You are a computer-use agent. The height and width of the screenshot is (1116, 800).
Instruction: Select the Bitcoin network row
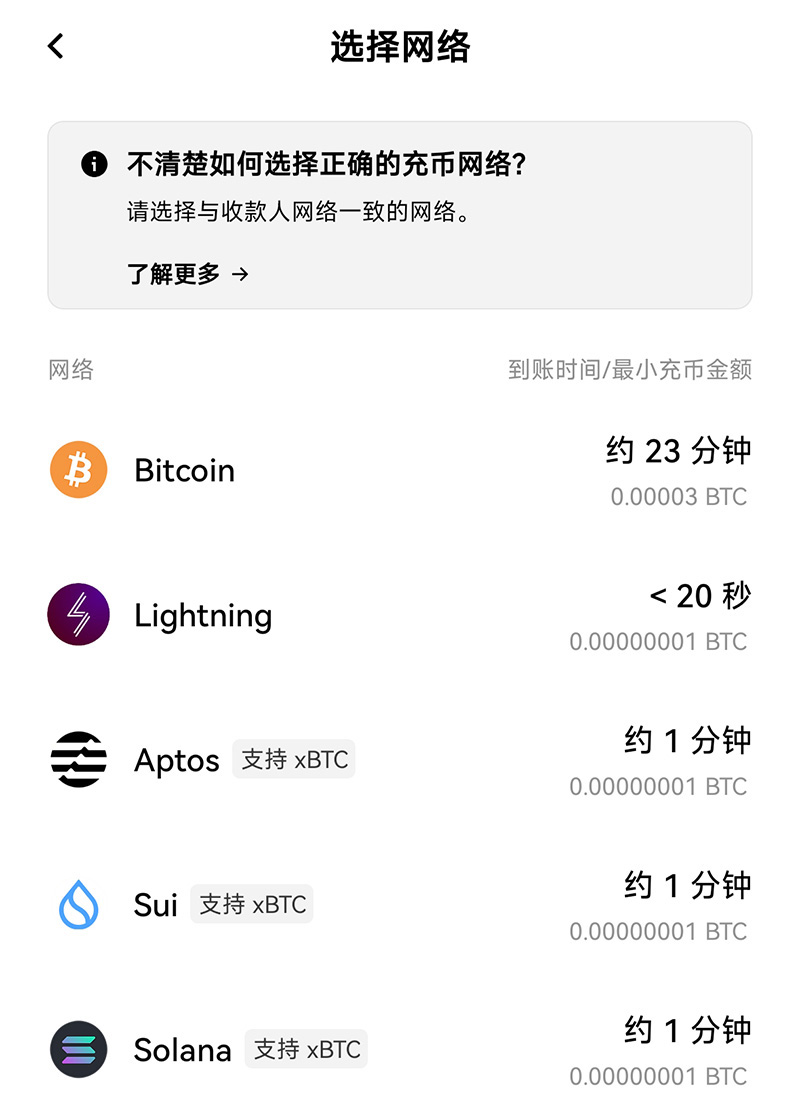[x=400, y=468]
